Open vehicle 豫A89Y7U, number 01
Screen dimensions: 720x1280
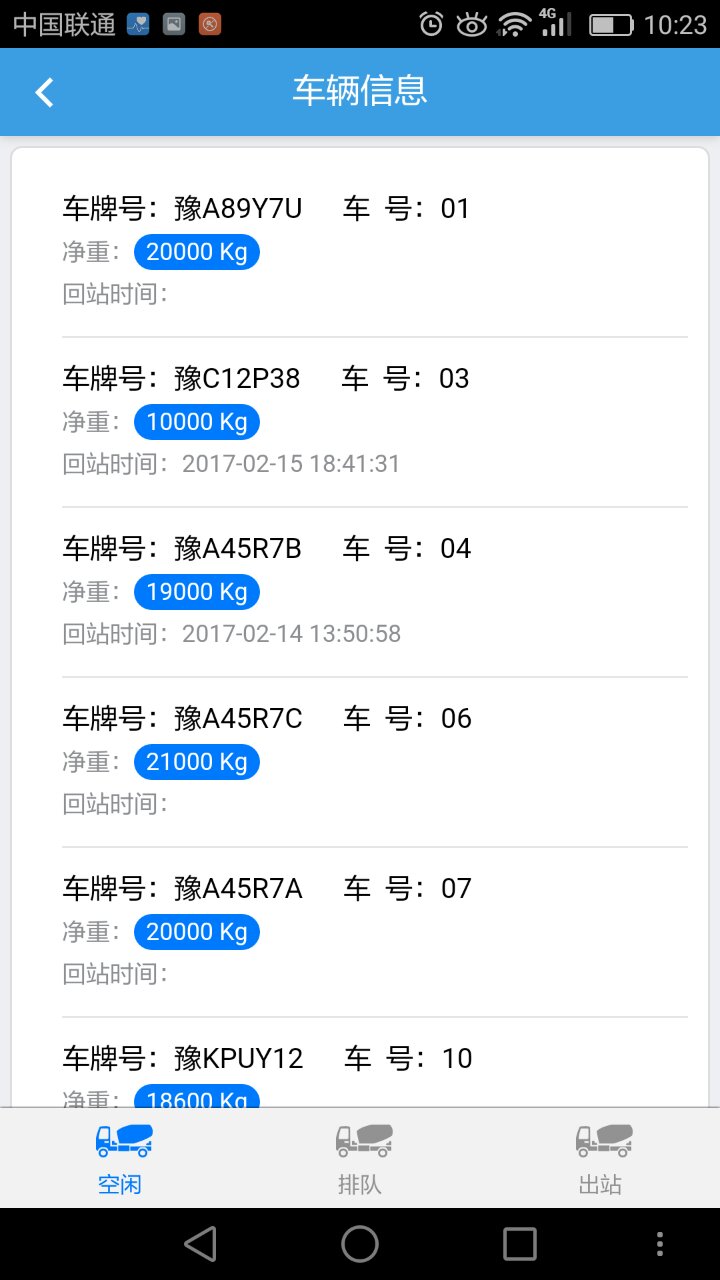[x=360, y=250]
